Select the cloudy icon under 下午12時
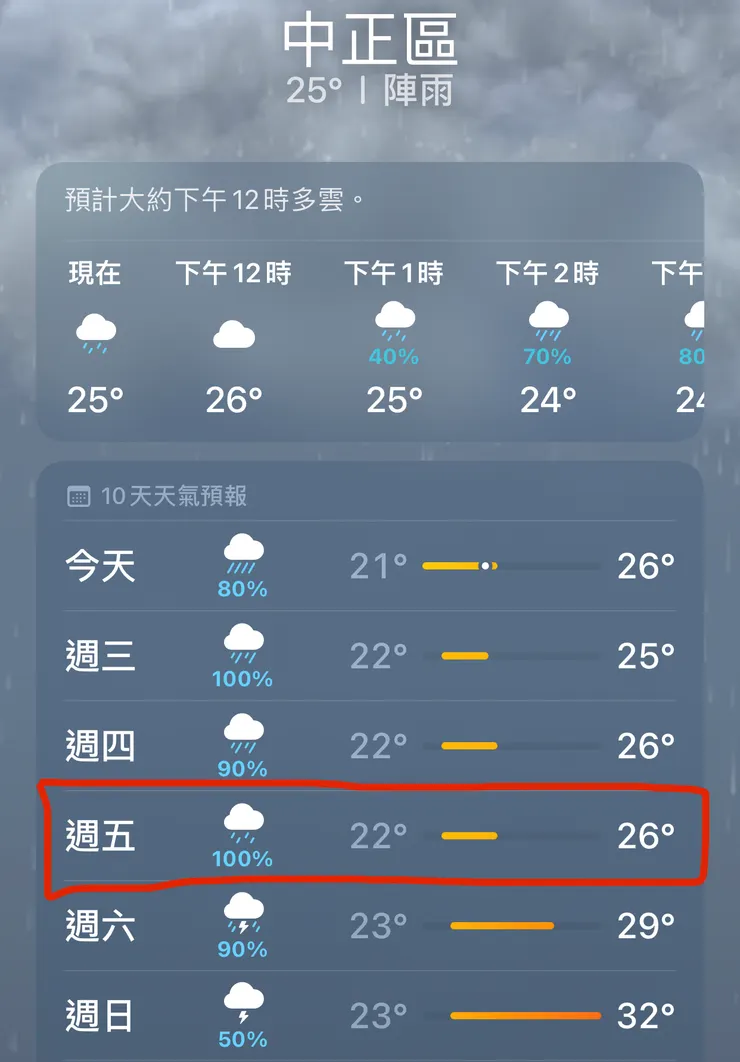This screenshot has height=1062, width=740. tap(234, 332)
